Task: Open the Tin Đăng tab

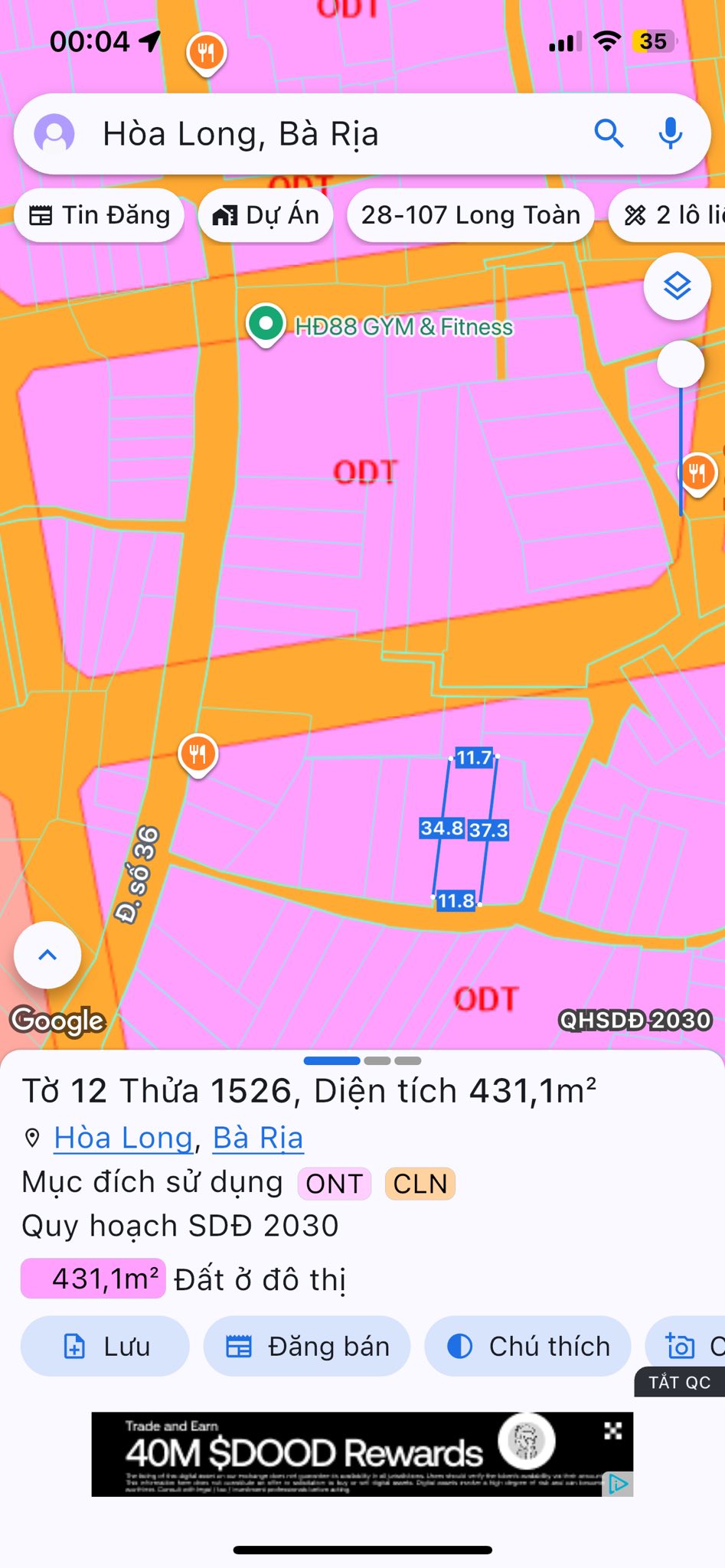Action: [98, 215]
